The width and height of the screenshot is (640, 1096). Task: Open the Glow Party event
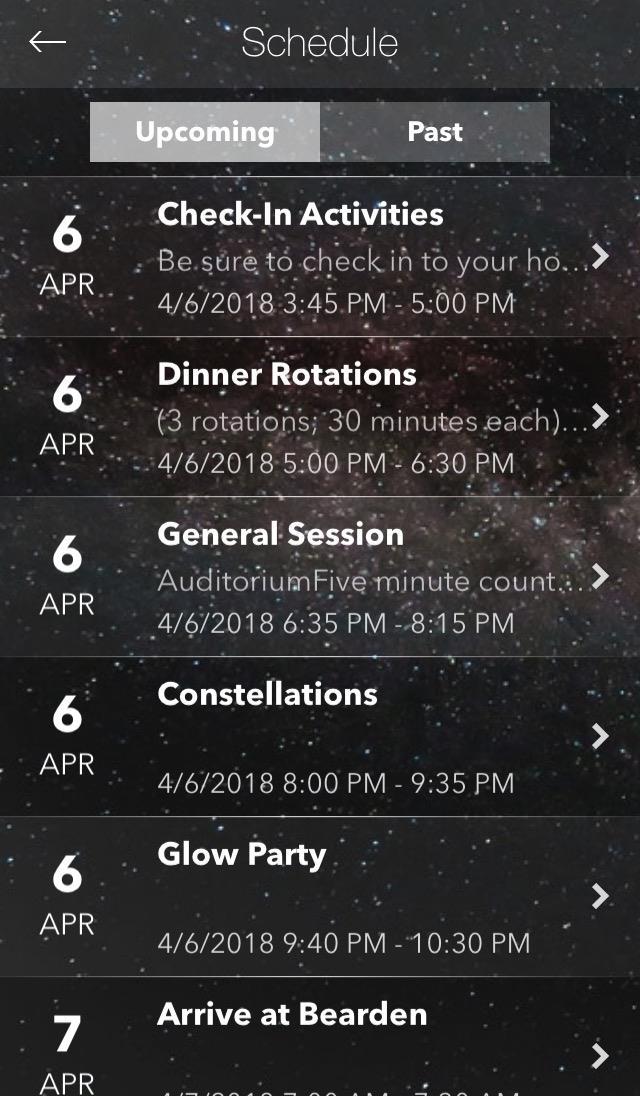320,897
